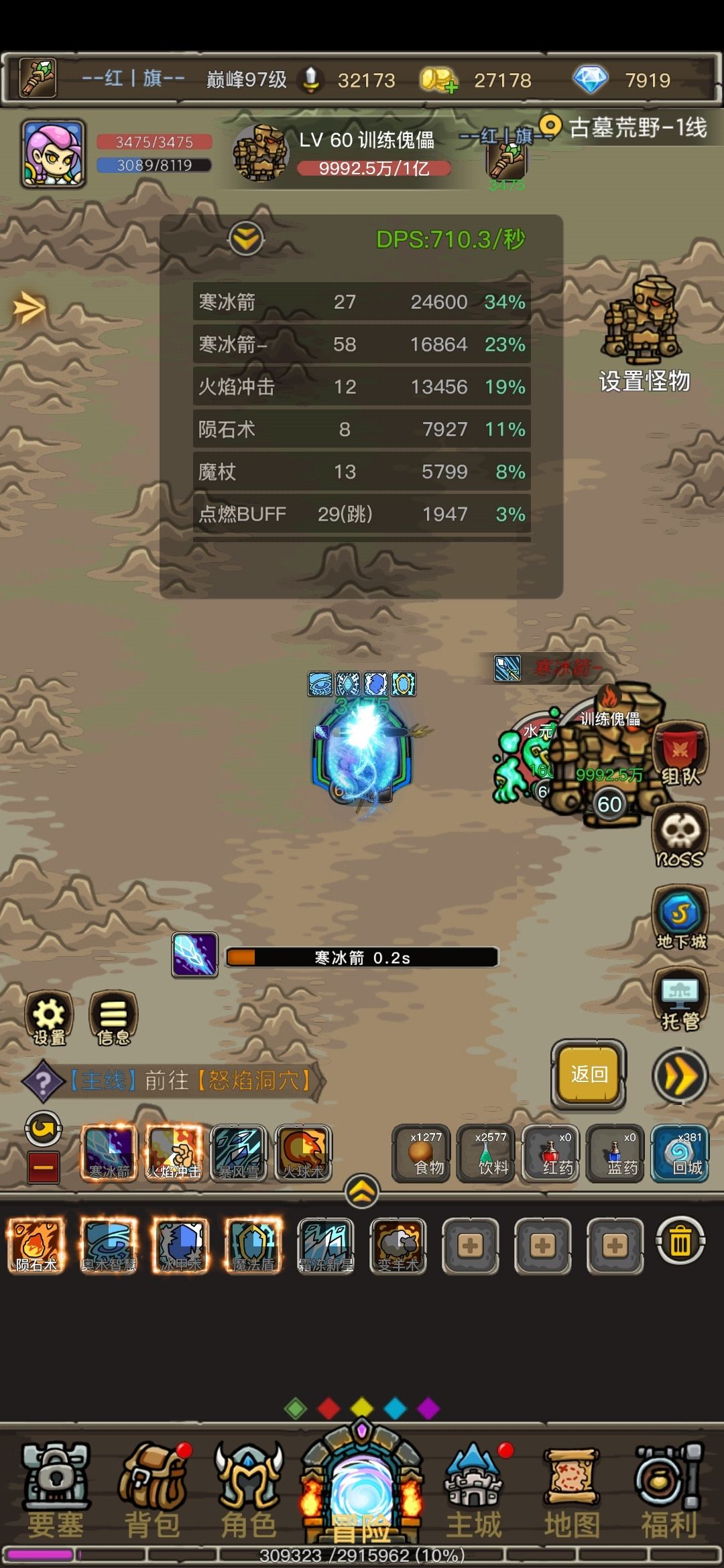Open the BOSS skull button

680,836
